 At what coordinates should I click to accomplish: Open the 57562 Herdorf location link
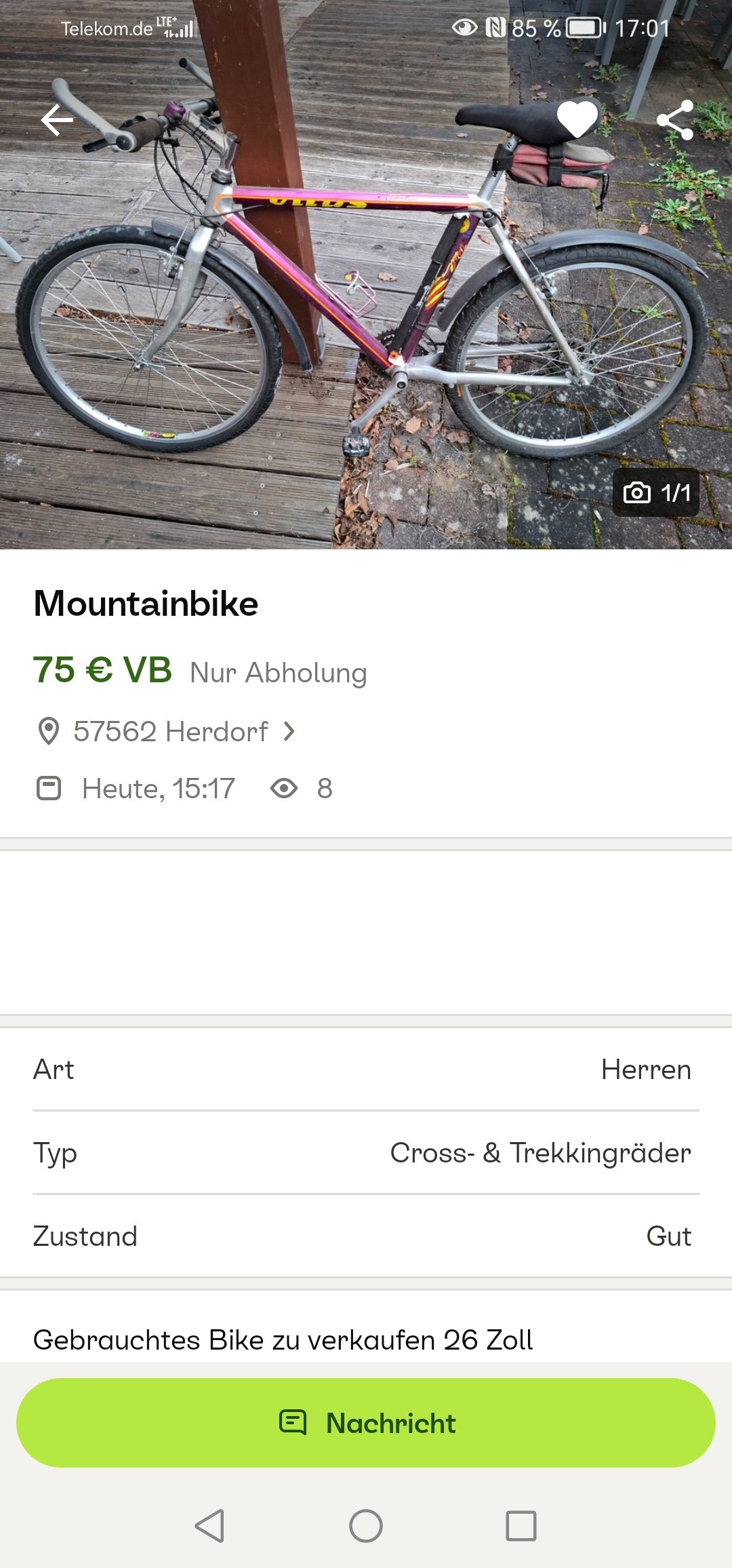[171, 732]
